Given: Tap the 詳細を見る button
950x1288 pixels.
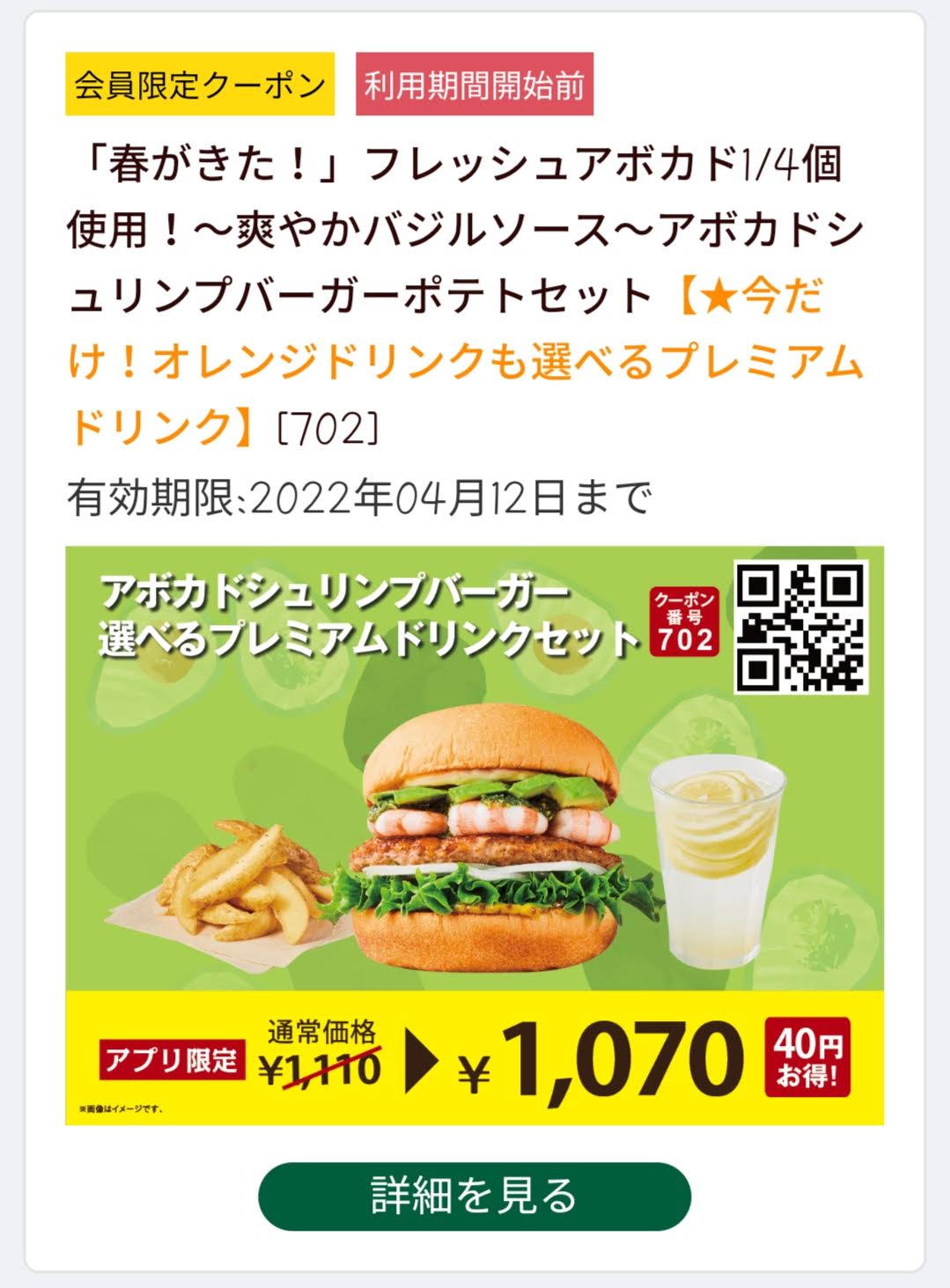Looking at the screenshot, I should 474,1196.
